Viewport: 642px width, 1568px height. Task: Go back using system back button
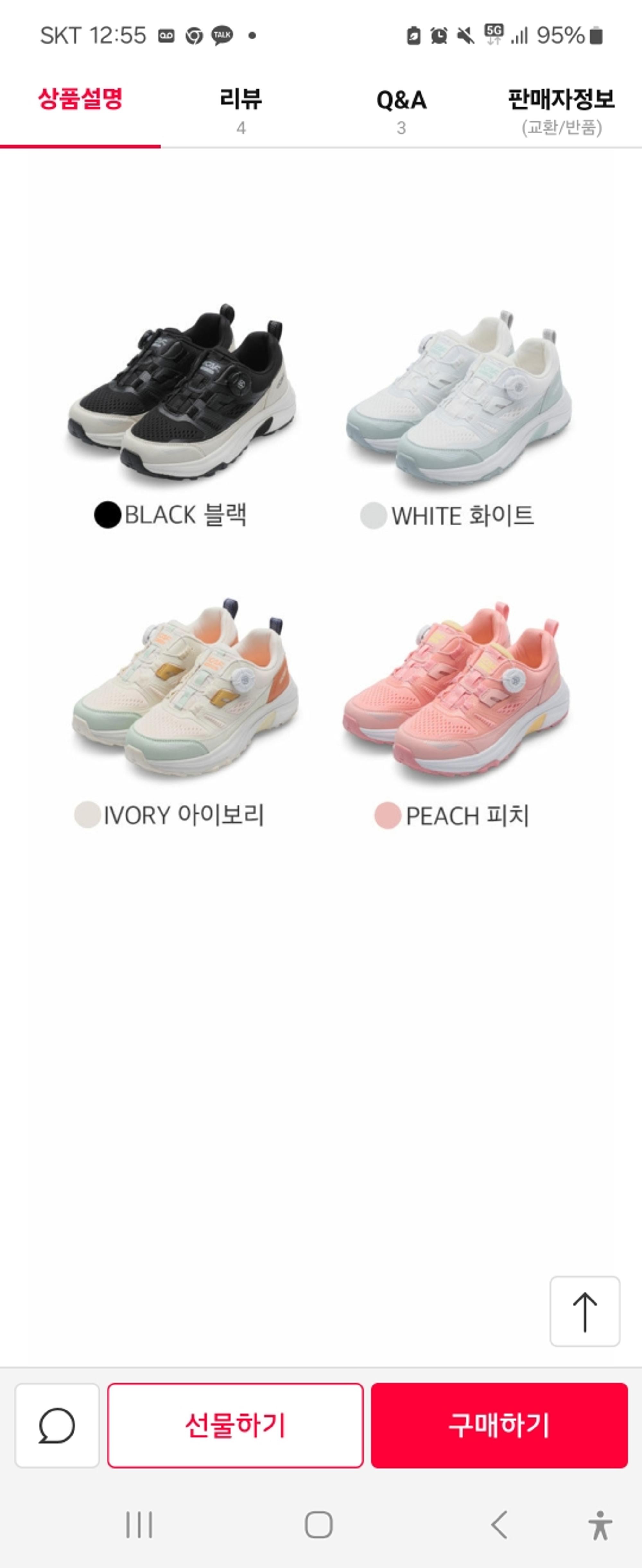pyautogui.click(x=499, y=1525)
